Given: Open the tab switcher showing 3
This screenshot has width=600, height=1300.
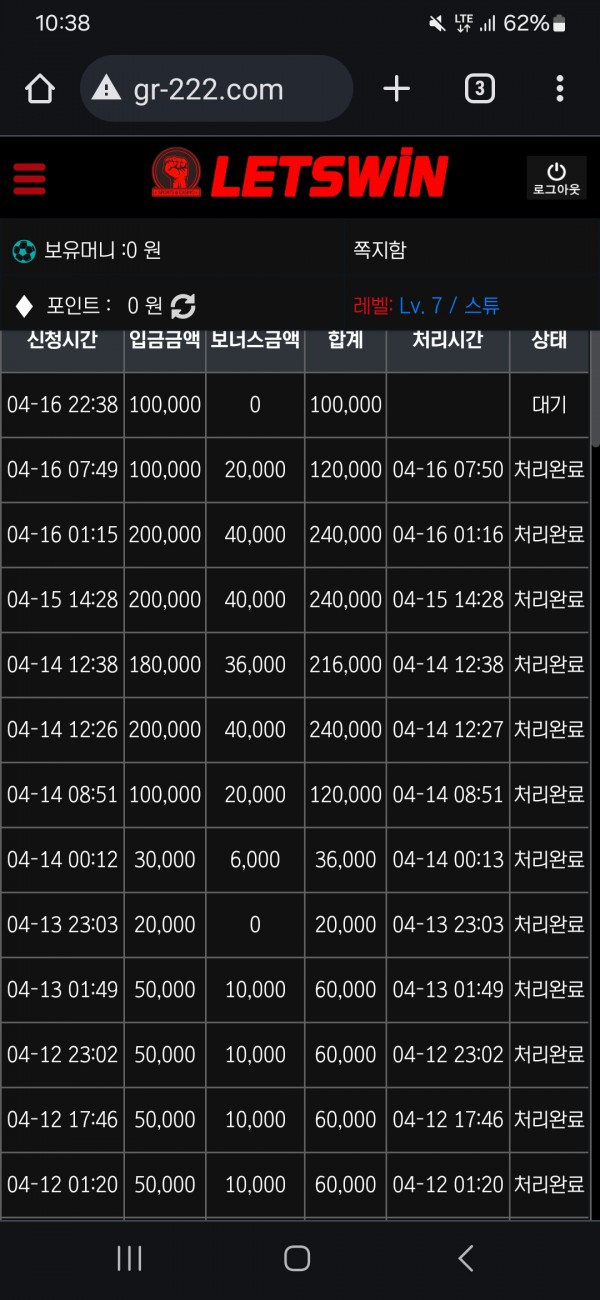Looking at the screenshot, I should click(479, 90).
